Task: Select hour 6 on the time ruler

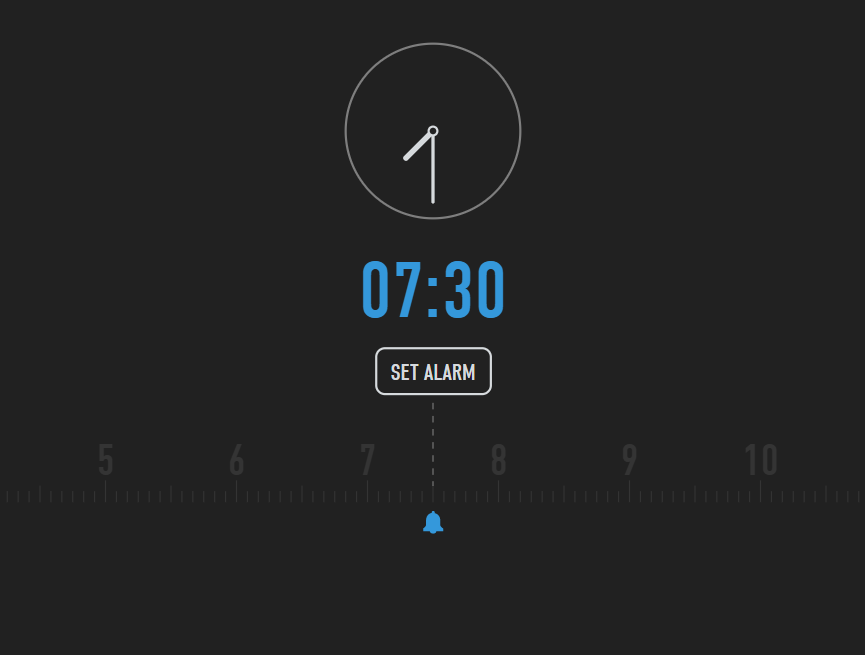Action: (x=237, y=461)
